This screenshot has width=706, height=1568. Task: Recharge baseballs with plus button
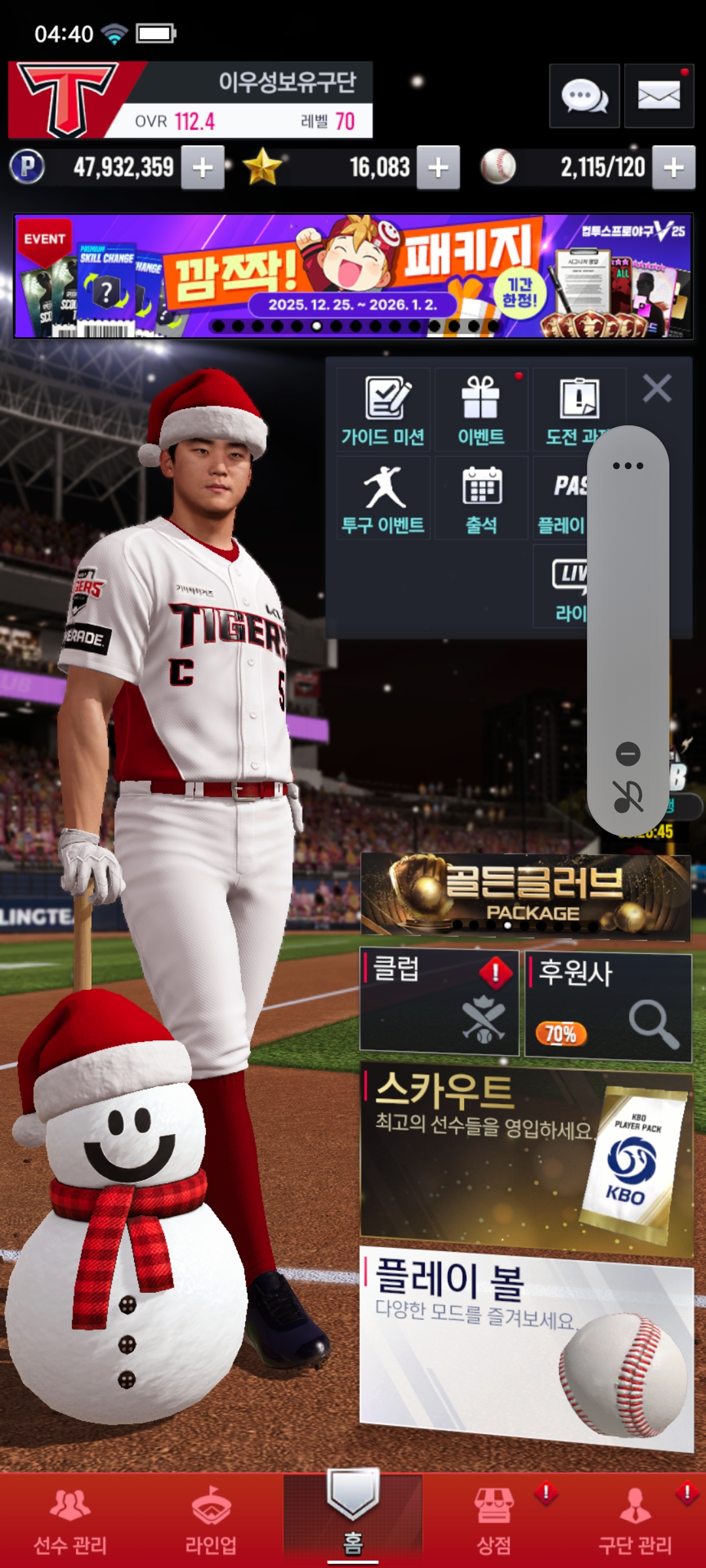tap(673, 168)
